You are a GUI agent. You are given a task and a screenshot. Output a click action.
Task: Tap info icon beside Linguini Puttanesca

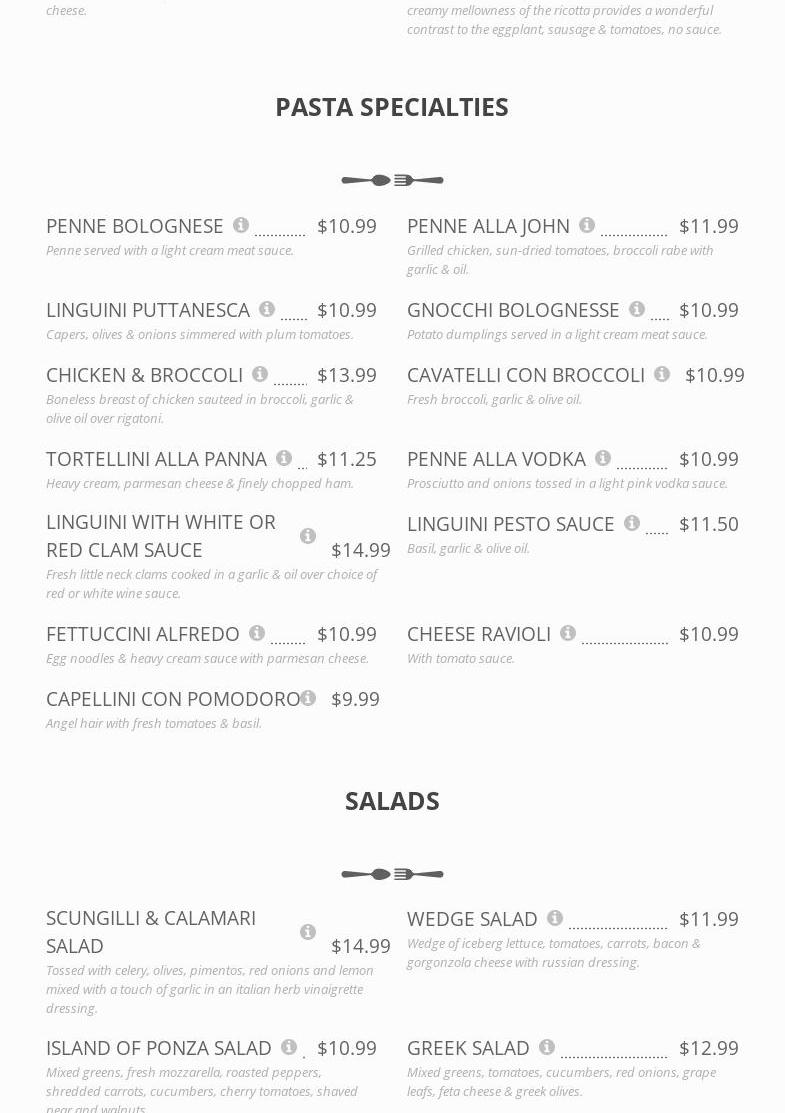(267, 309)
